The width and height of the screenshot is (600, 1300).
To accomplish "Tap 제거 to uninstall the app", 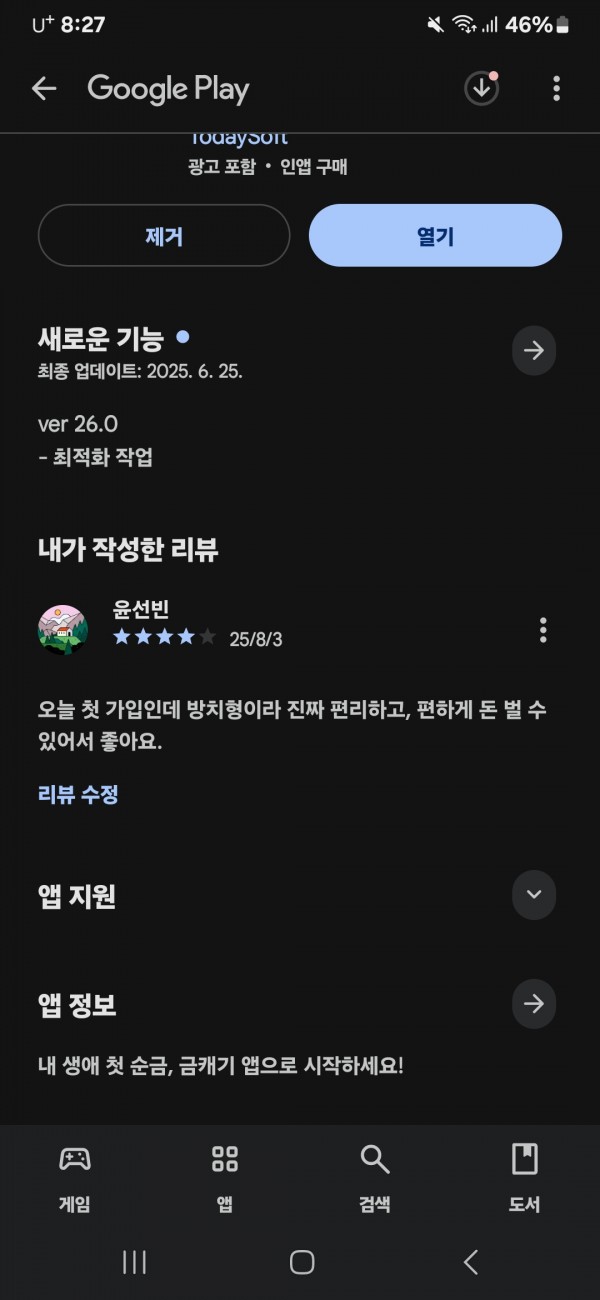I will tap(164, 236).
